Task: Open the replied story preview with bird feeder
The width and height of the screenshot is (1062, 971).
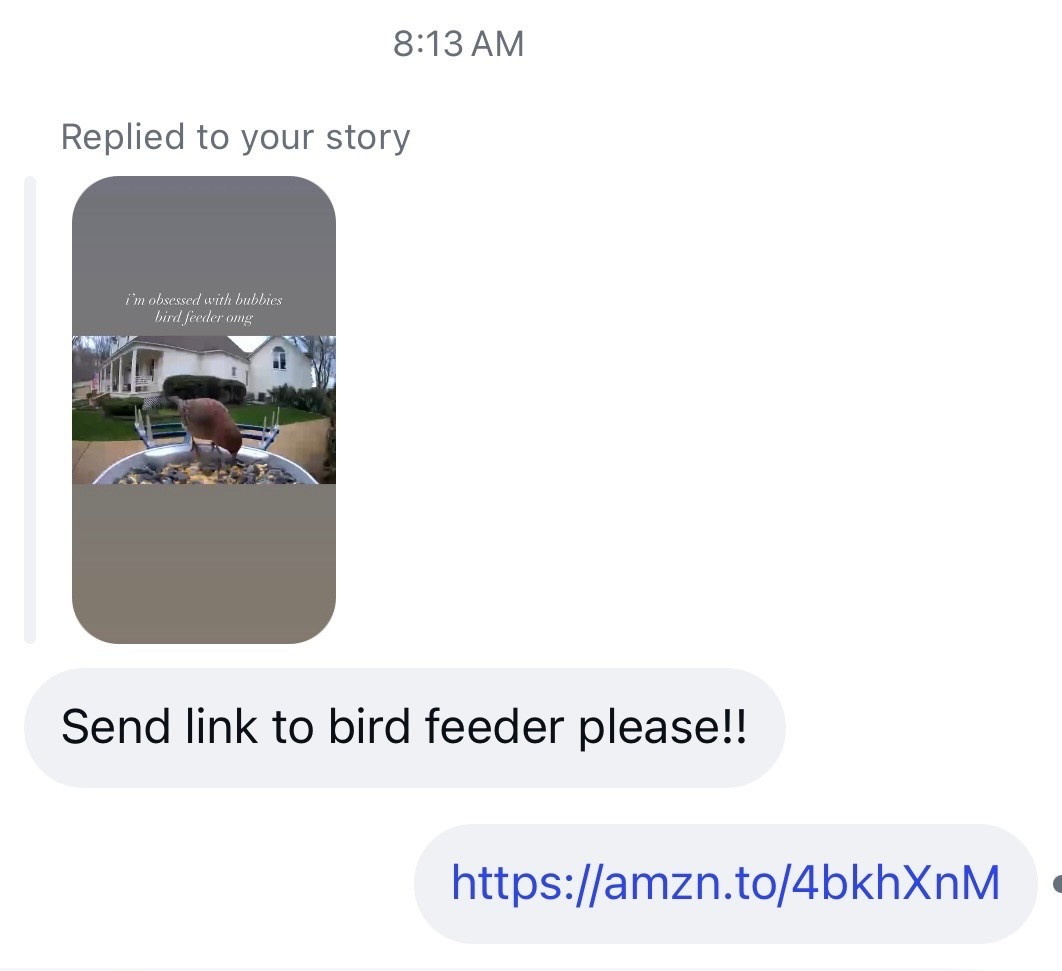Action: click(204, 410)
